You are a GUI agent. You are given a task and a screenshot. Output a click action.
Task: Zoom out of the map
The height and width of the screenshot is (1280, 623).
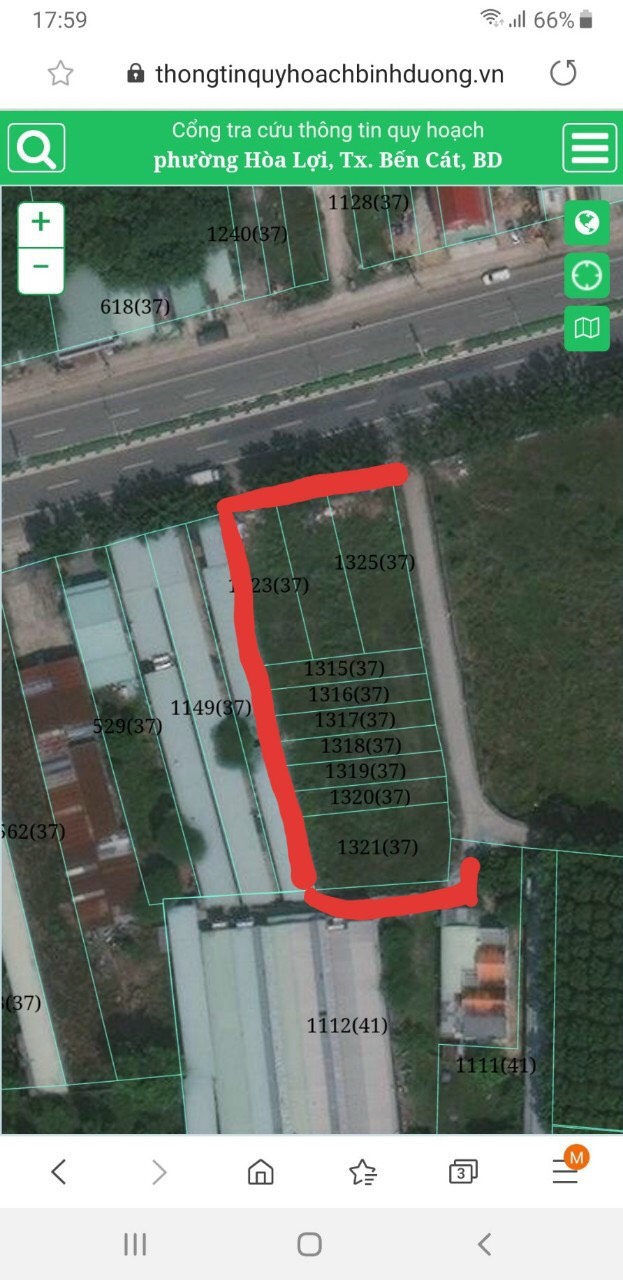pyautogui.click(x=41, y=267)
